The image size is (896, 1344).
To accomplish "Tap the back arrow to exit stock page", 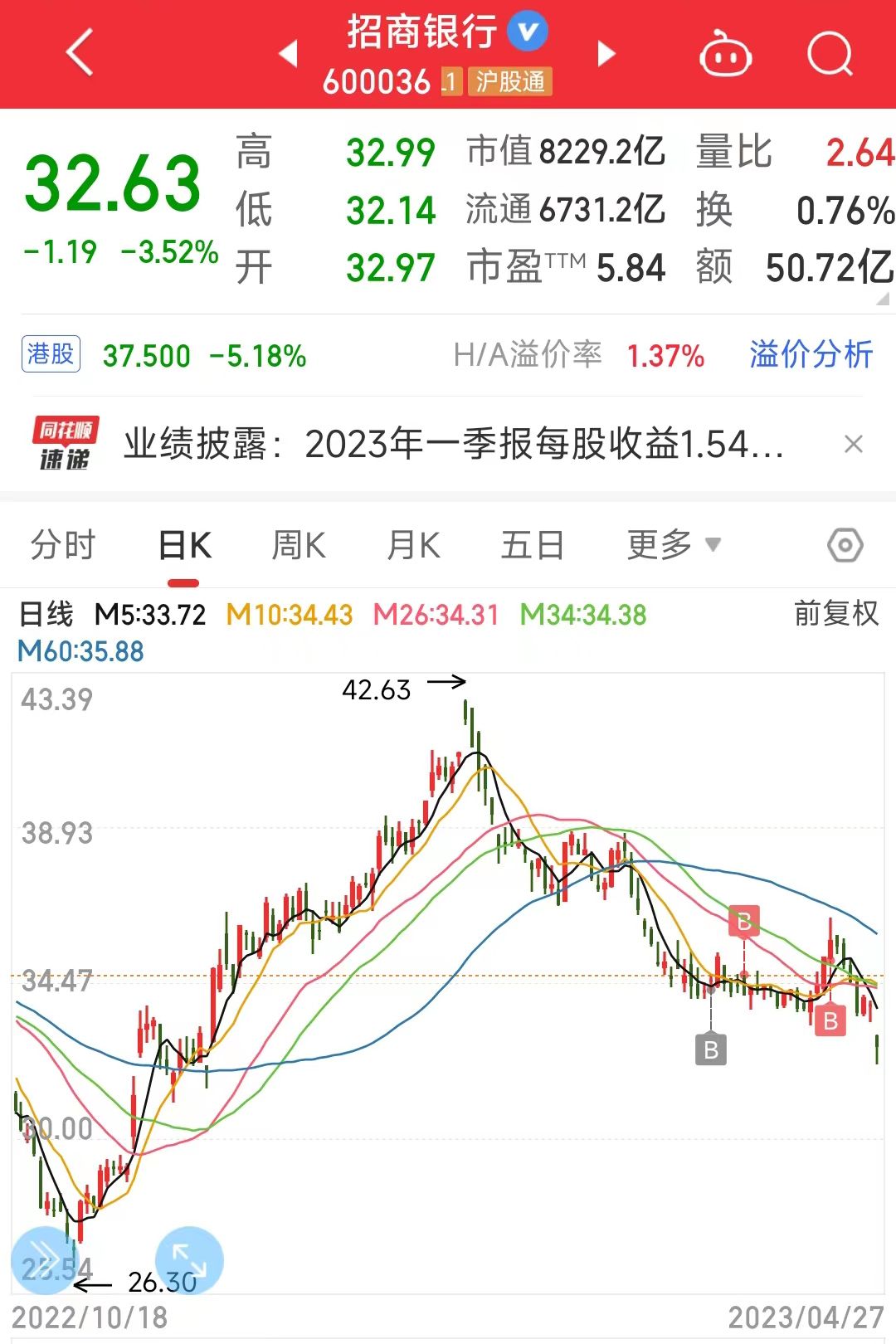I will click(79, 52).
